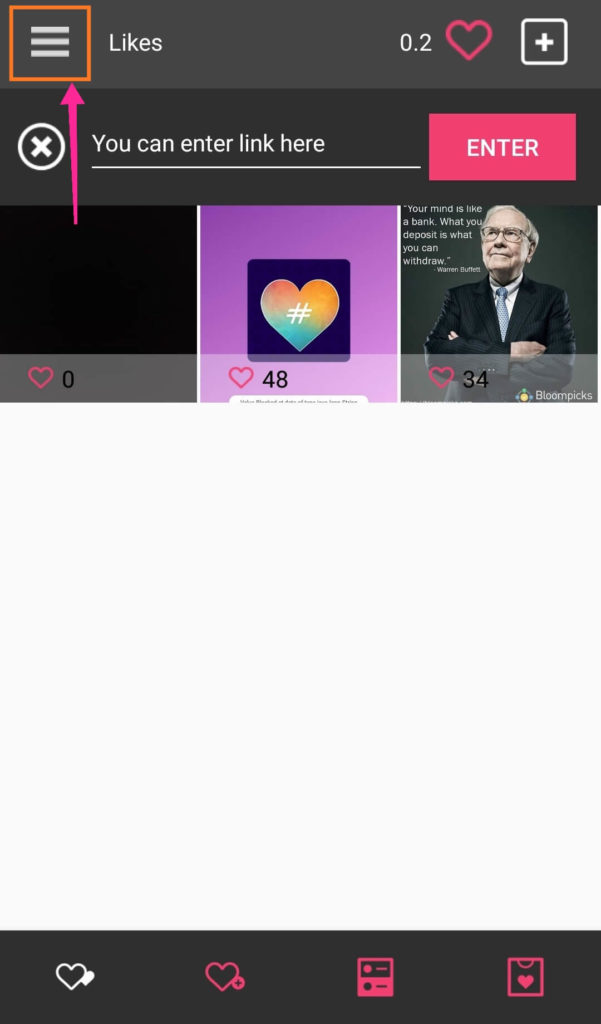Open the hamburger drawer menu
Screen dimensions: 601x1024
click(50, 42)
